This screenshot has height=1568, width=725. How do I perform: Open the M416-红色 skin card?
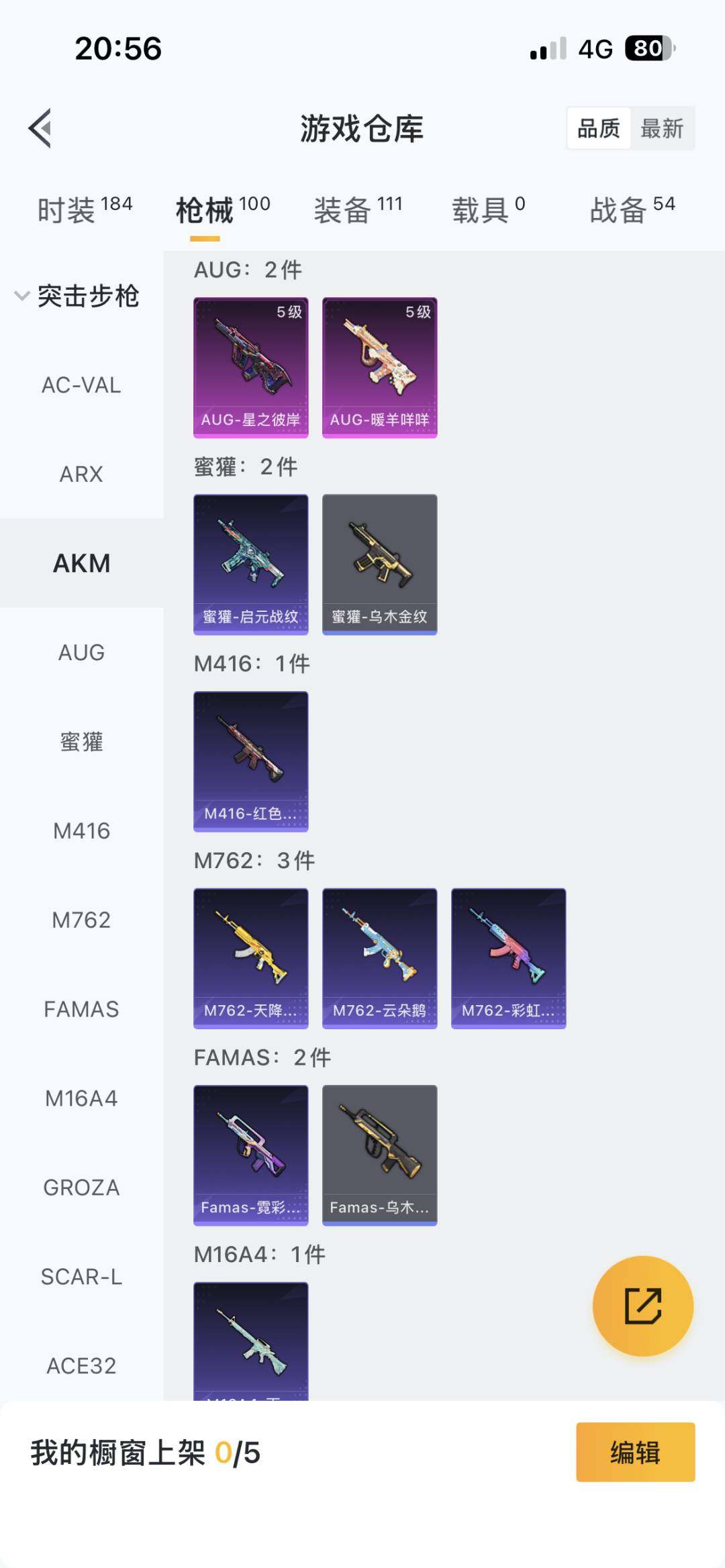(x=251, y=762)
